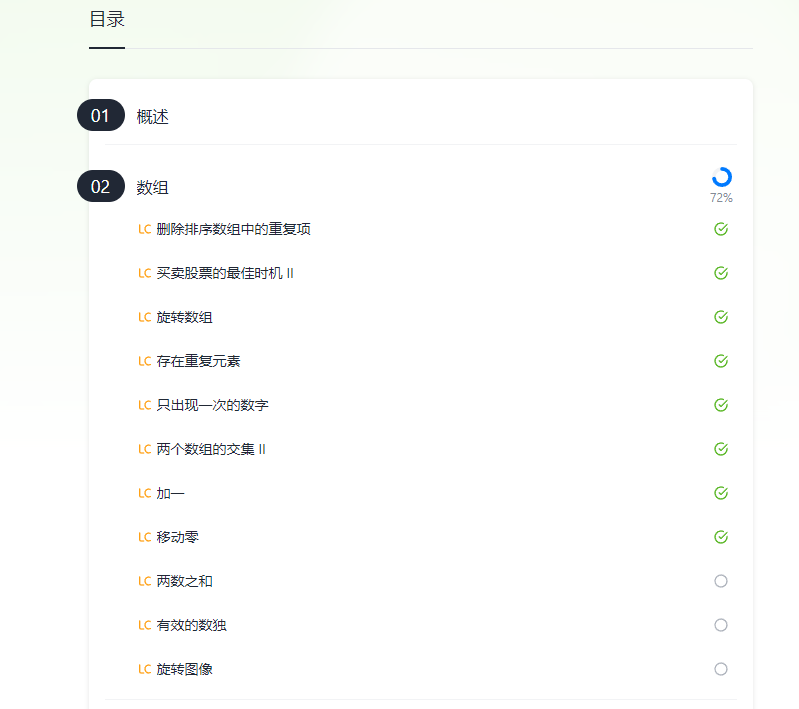Image resolution: width=799 pixels, height=709 pixels.
Task: Open chapter 01 概述
Action: click(152, 116)
